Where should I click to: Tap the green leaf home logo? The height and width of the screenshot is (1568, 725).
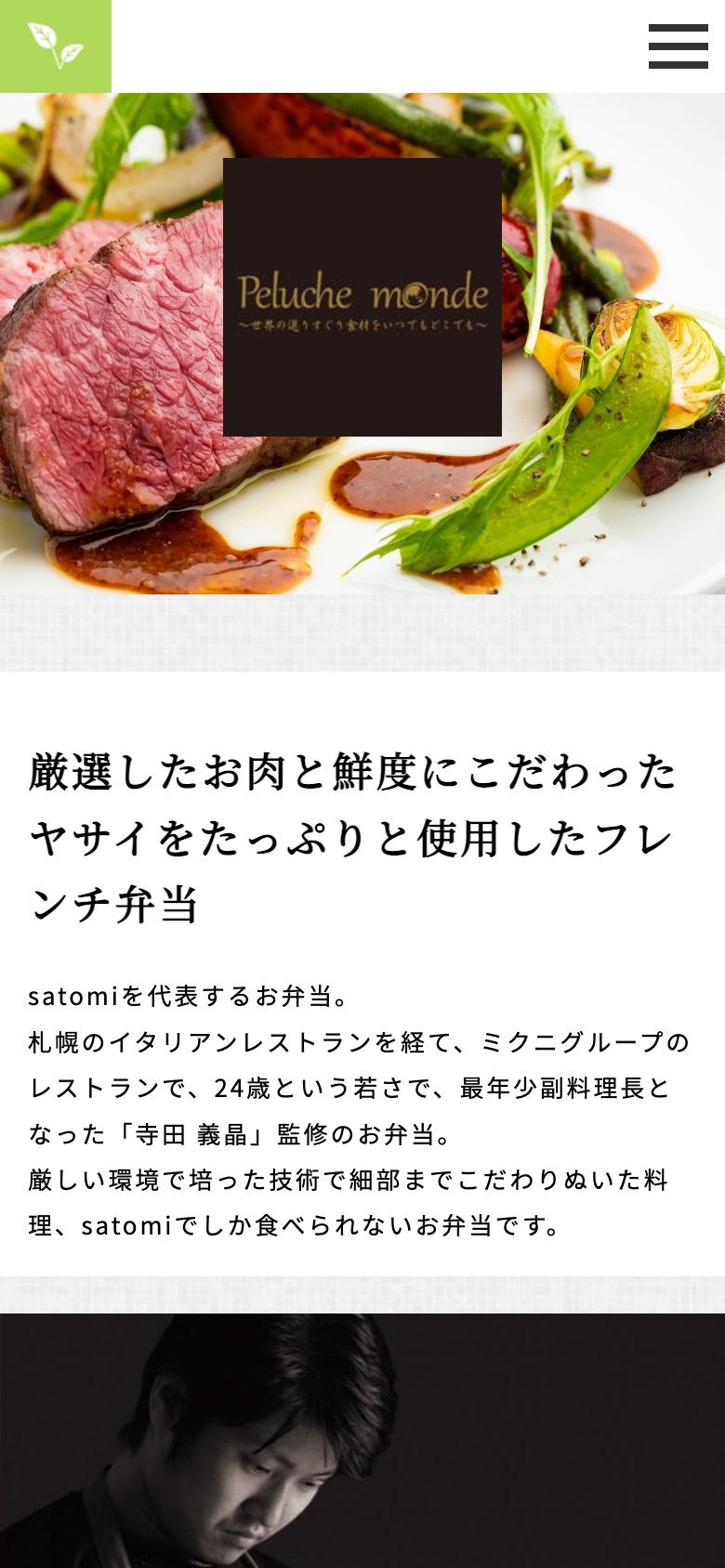[x=56, y=46]
